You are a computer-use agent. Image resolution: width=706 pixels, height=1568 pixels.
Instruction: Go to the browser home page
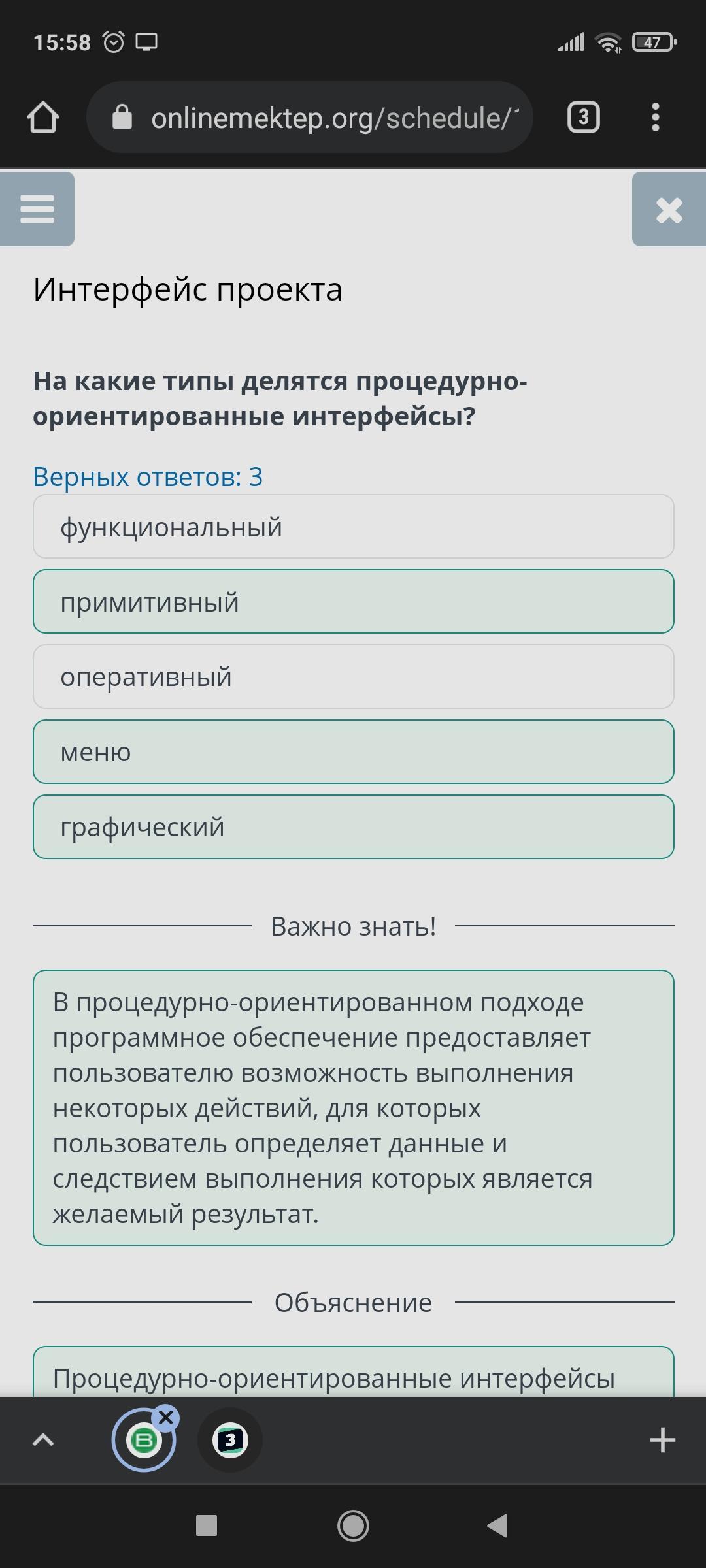pyautogui.click(x=43, y=118)
